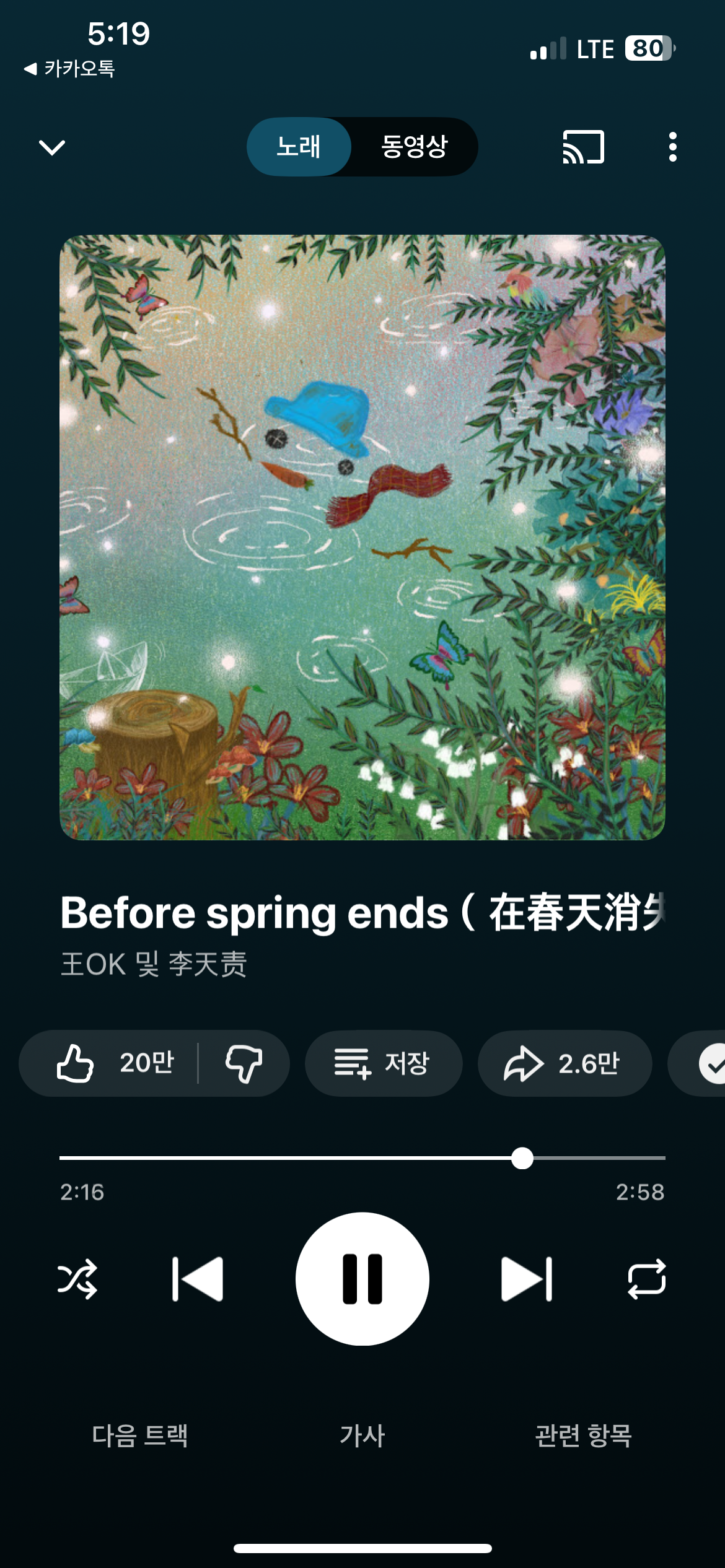Switch to the 동영상 video tab
725x1568 pixels.
coord(414,147)
